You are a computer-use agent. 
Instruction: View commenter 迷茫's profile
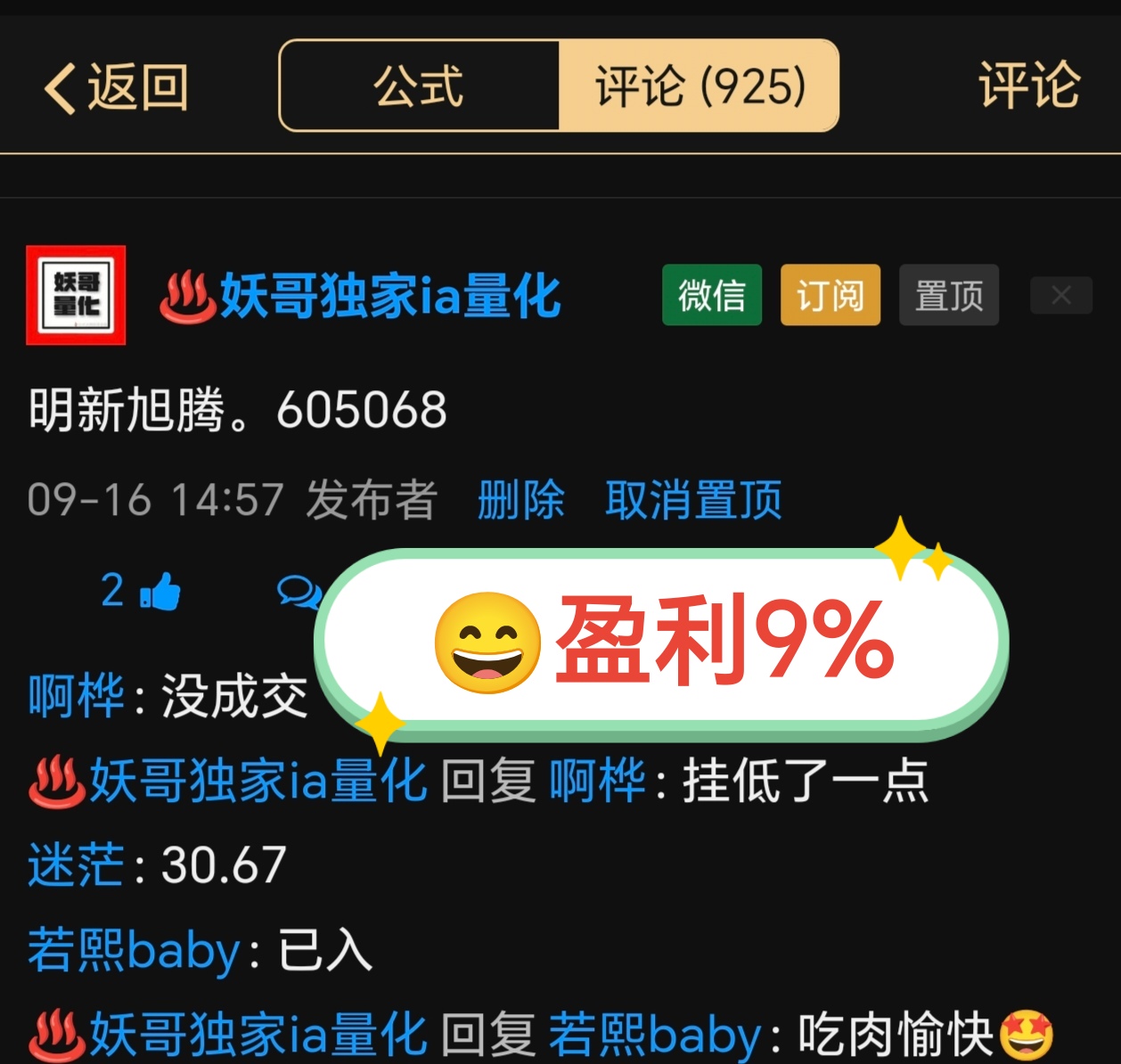[76, 865]
